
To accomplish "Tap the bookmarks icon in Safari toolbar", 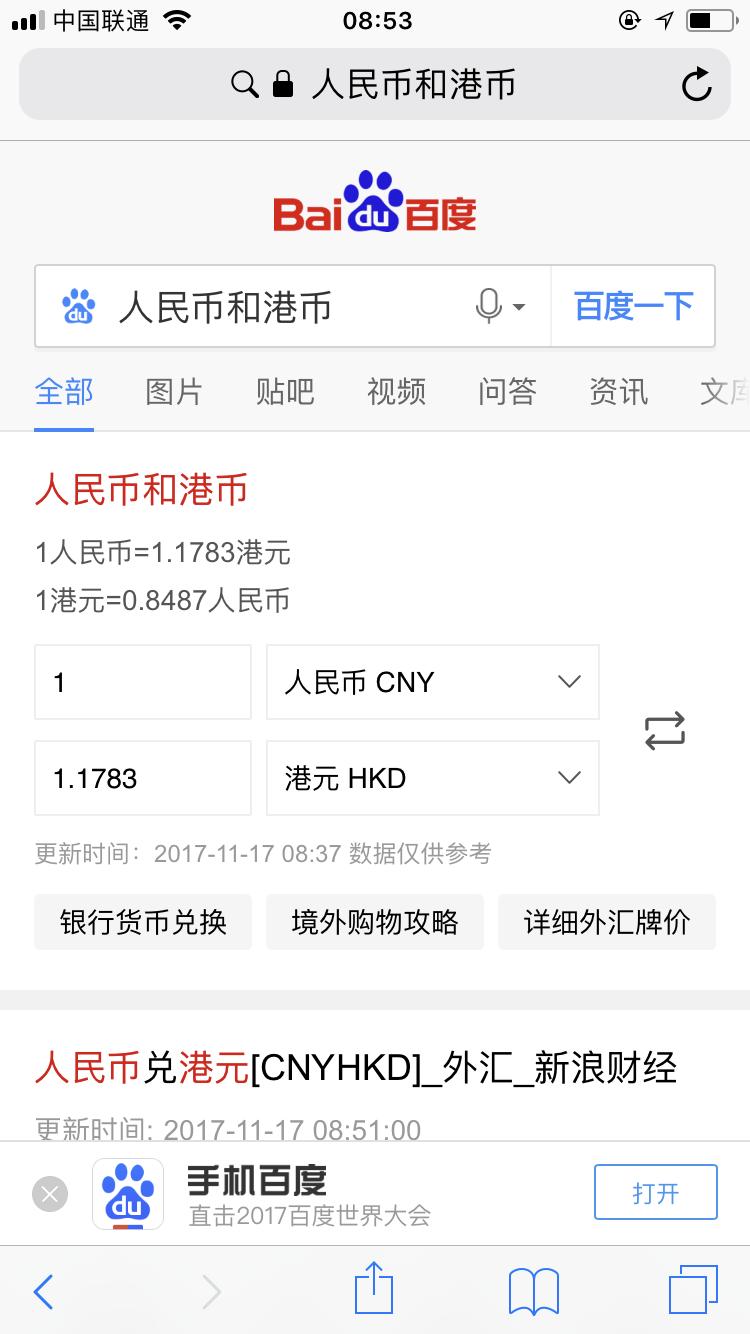I will (x=533, y=1291).
